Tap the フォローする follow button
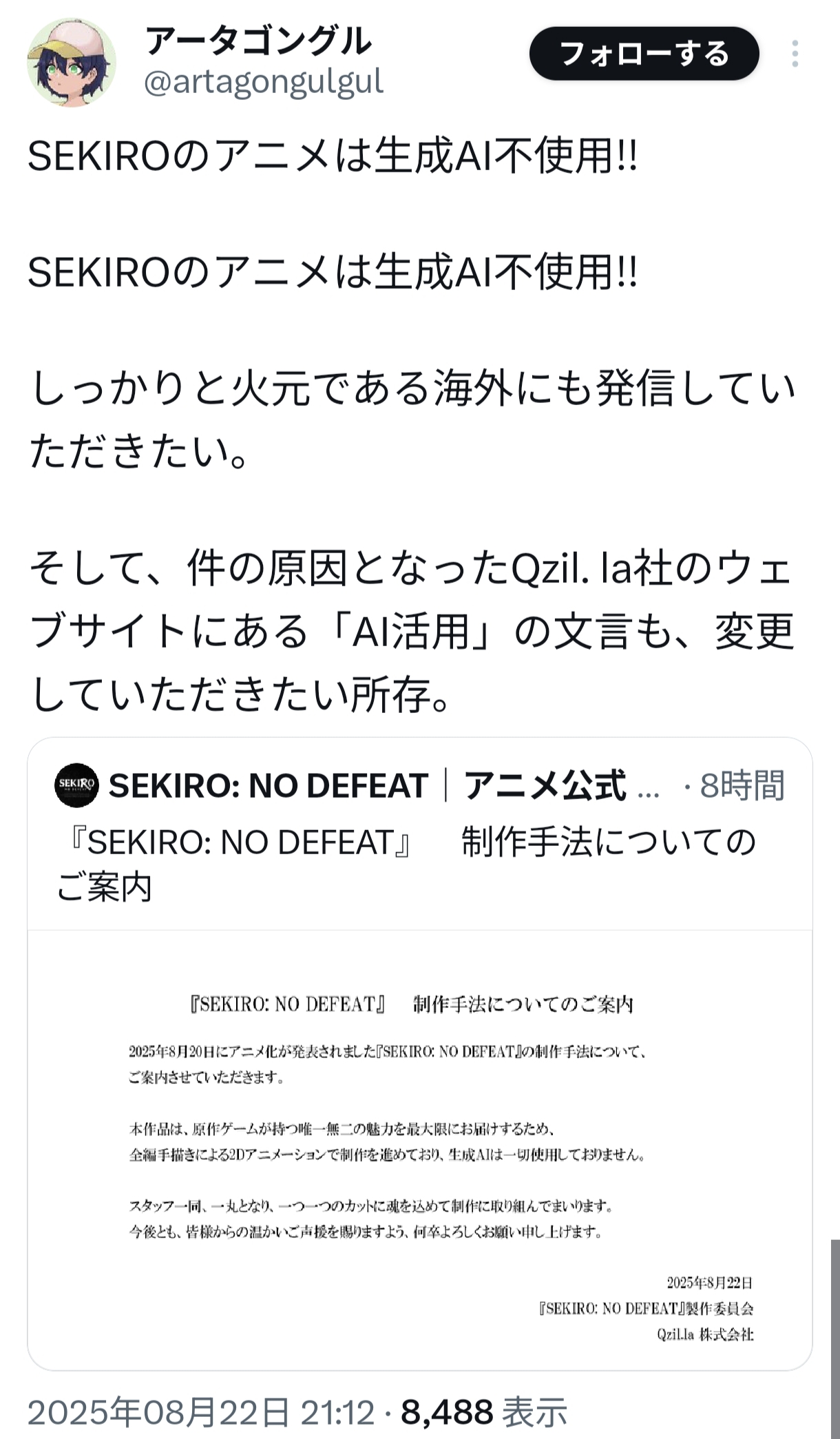 click(643, 54)
